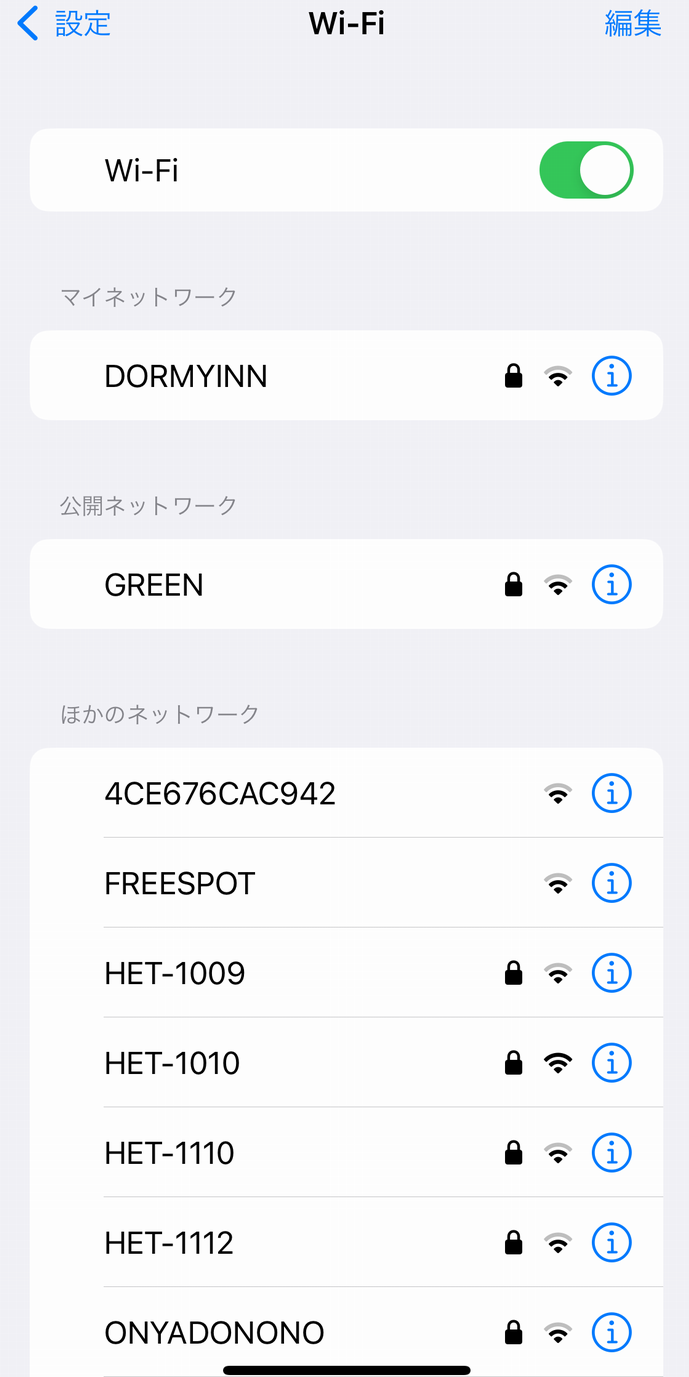Connect to the GREEN network
This screenshot has height=1377, width=689.
(x=154, y=585)
